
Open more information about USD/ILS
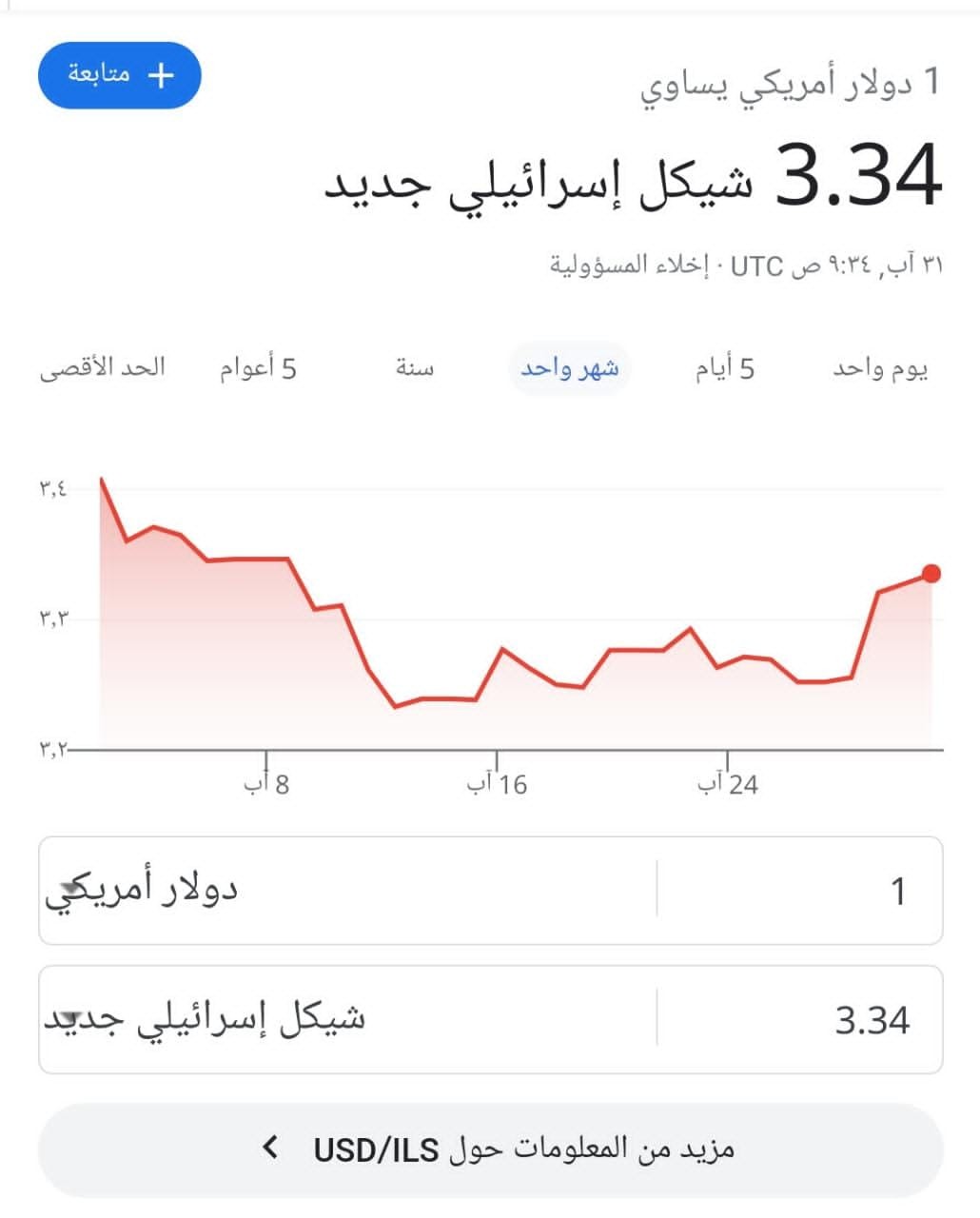click(x=491, y=1149)
